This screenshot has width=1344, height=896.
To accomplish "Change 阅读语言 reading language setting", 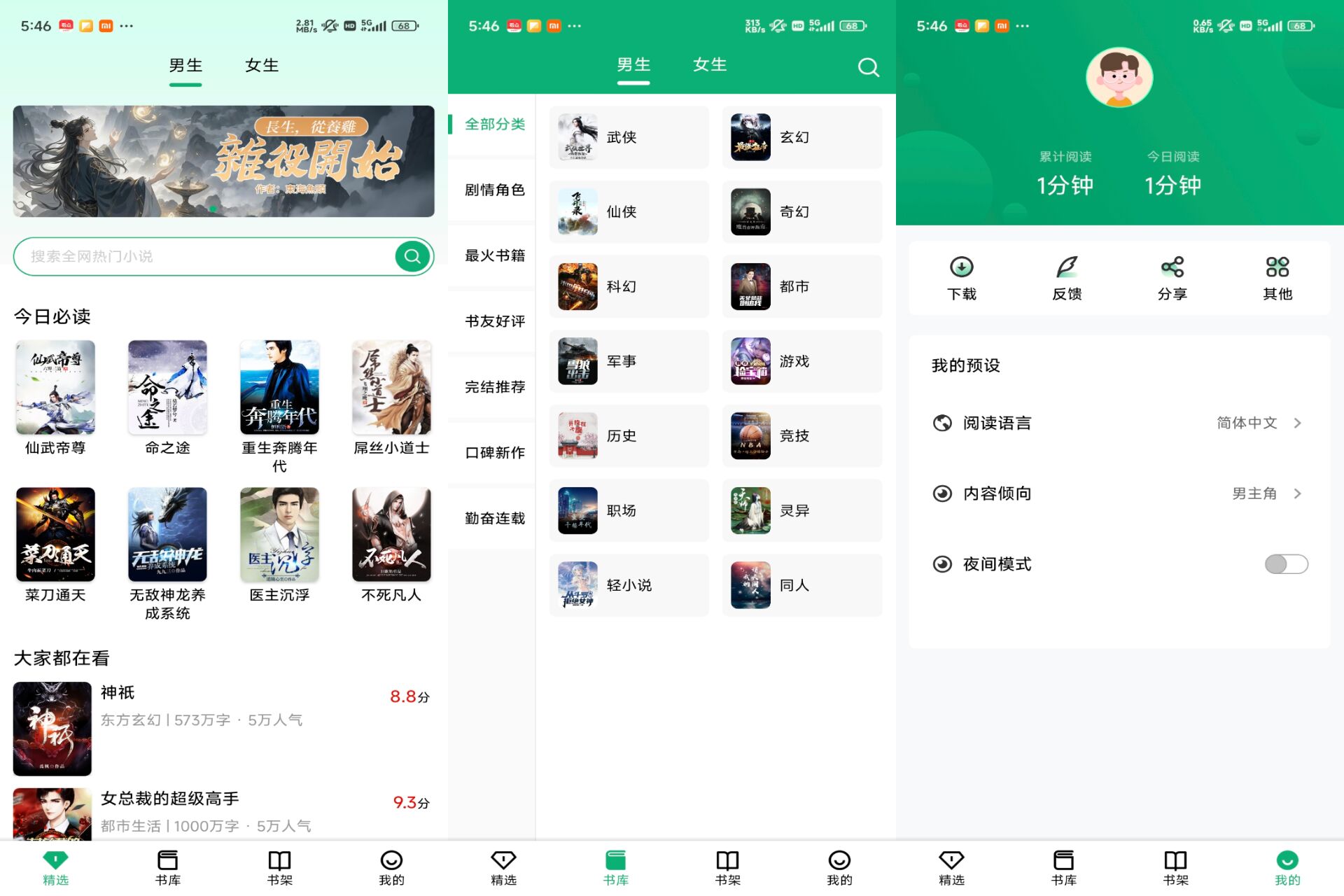I will coord(1119,423).
